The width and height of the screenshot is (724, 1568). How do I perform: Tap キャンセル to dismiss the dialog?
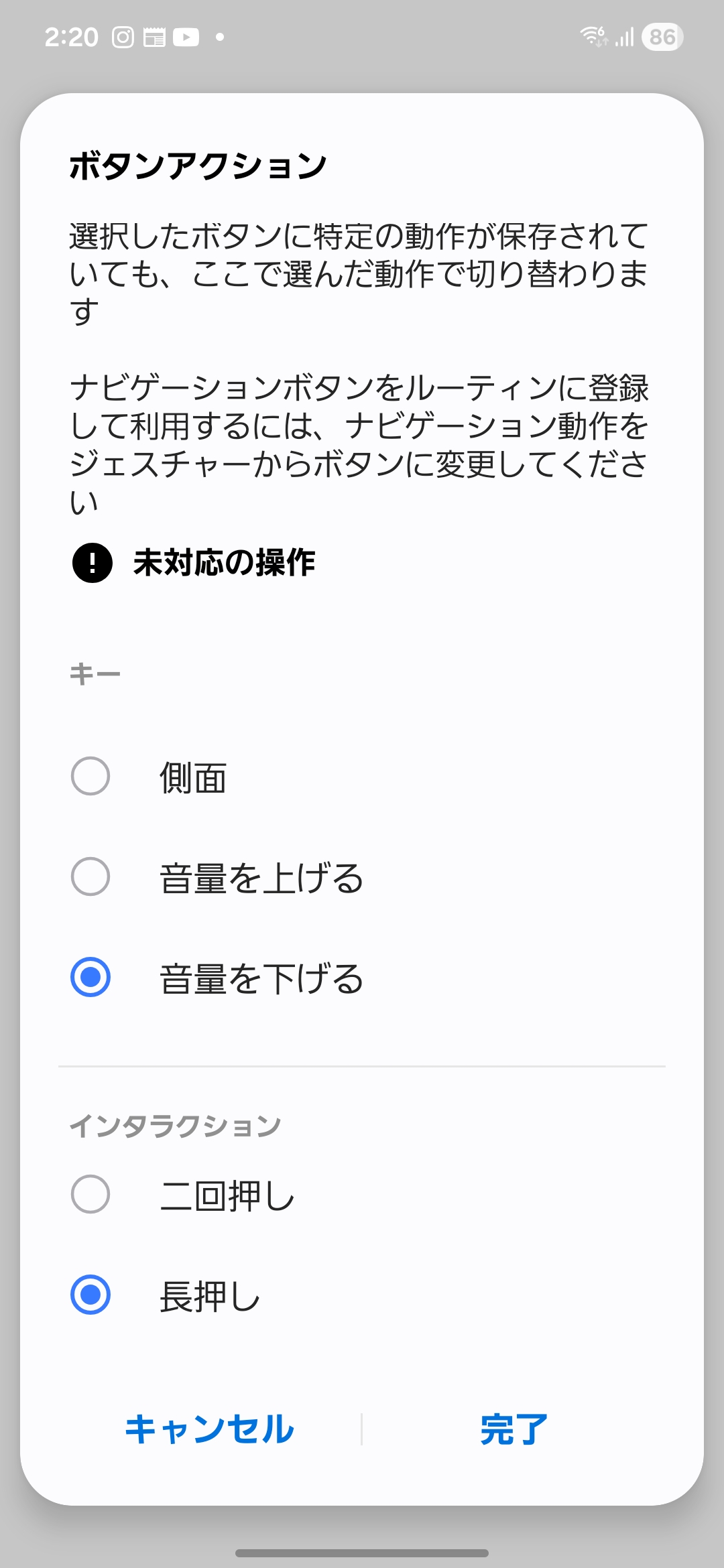point(210,1429)
